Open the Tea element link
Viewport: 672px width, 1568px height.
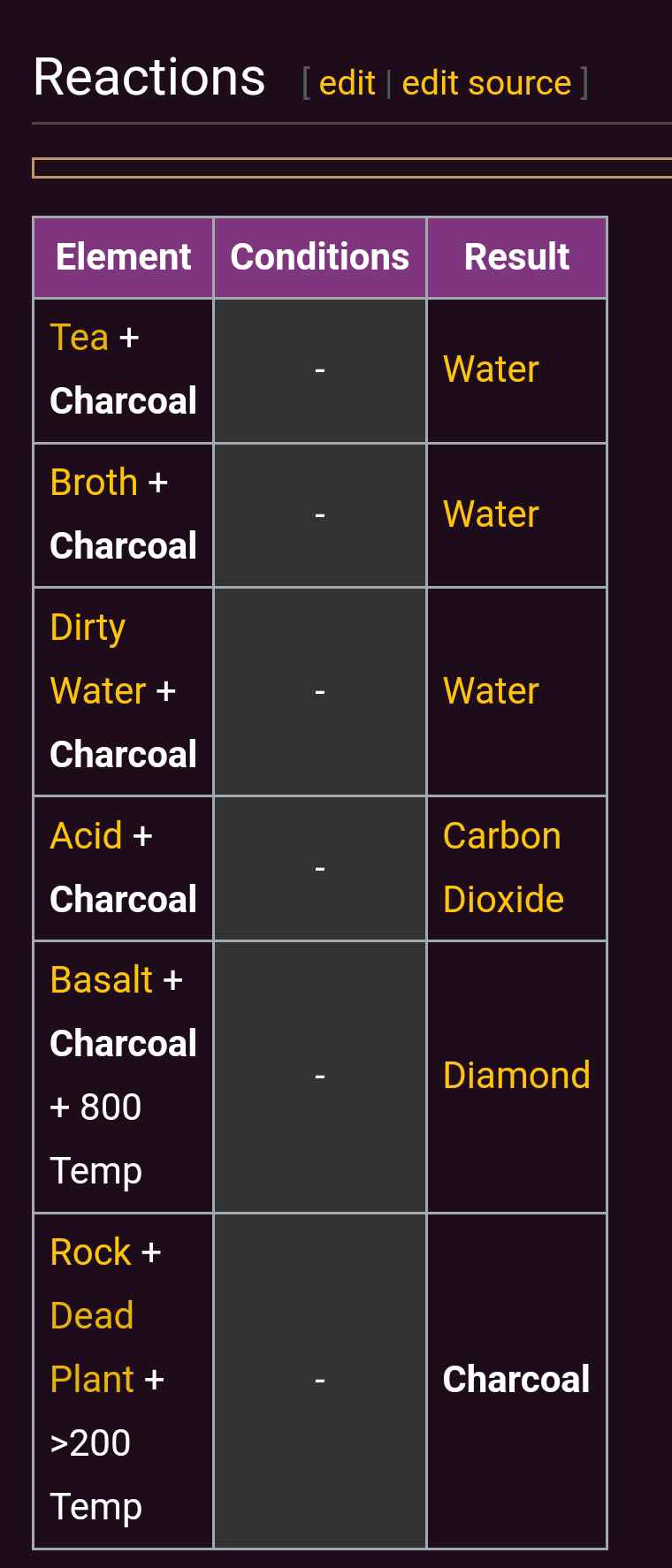(x=79, y=338)
